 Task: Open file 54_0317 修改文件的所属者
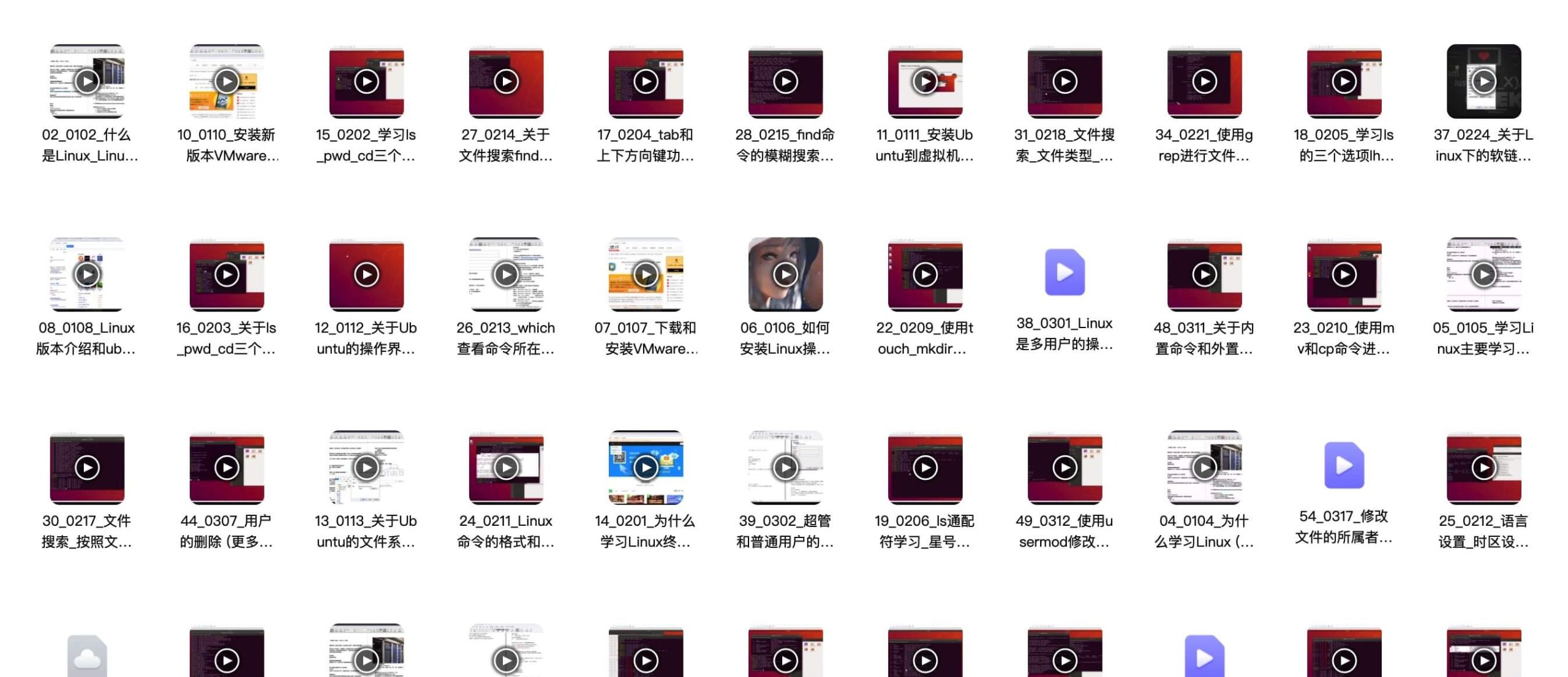coord(1344,465)
